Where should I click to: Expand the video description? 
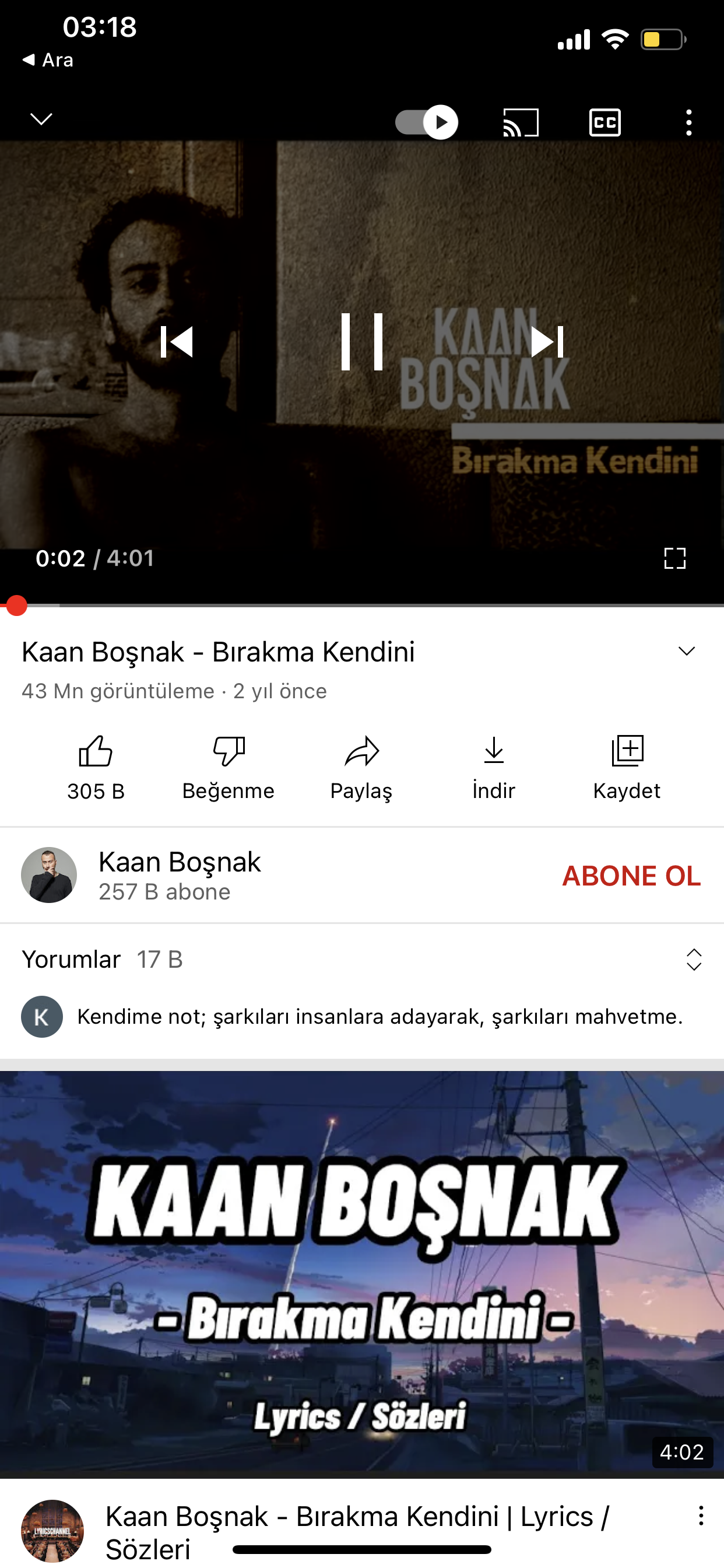687,652
